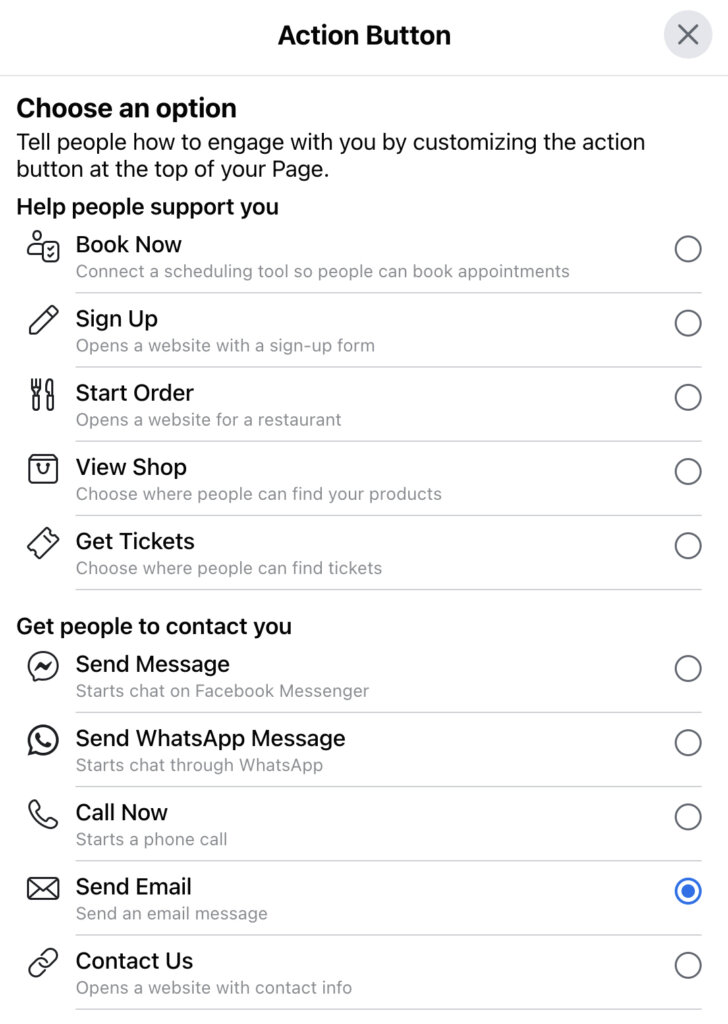
Task: Click the Call Now phone icon
Action: point(42,816)
